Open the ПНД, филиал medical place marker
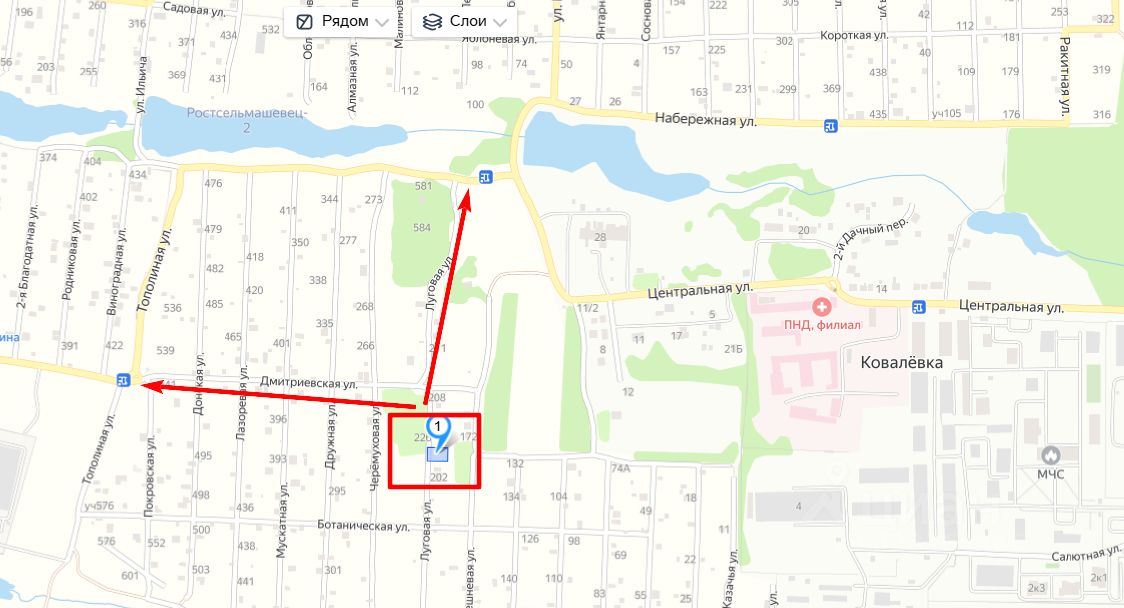Viewport: 1124px width, 608px height. (822, 306)
